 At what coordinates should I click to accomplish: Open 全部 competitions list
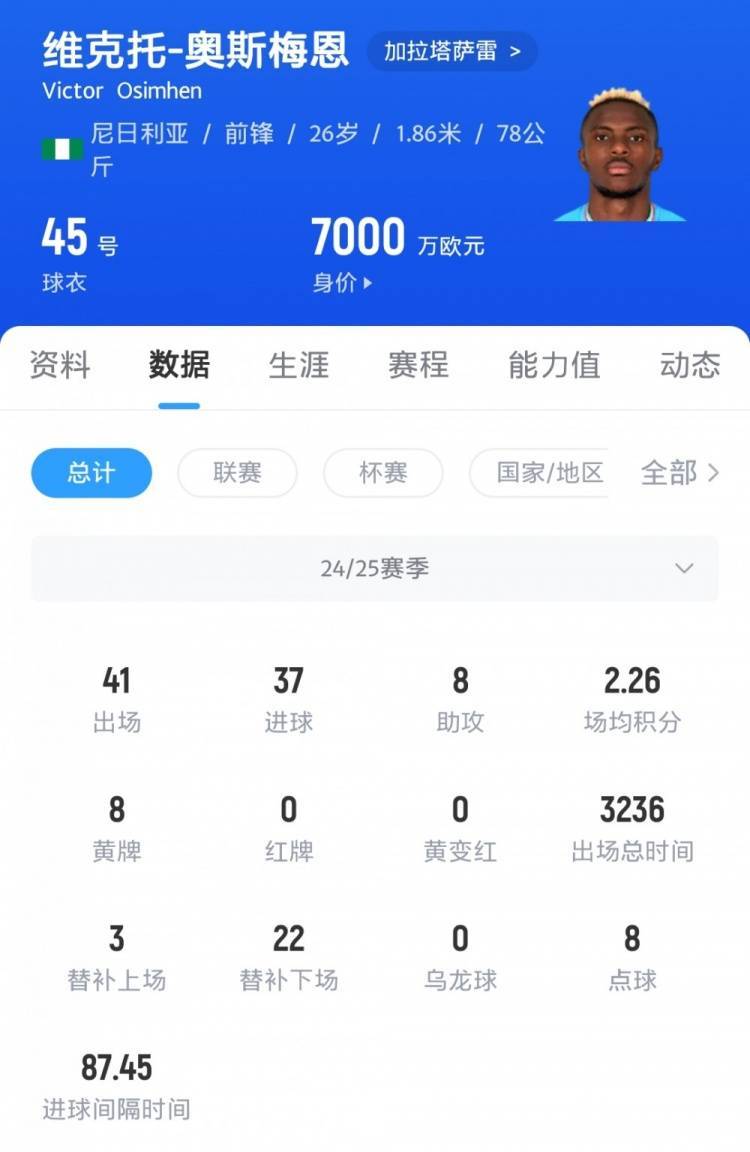[x=680, y=473]
